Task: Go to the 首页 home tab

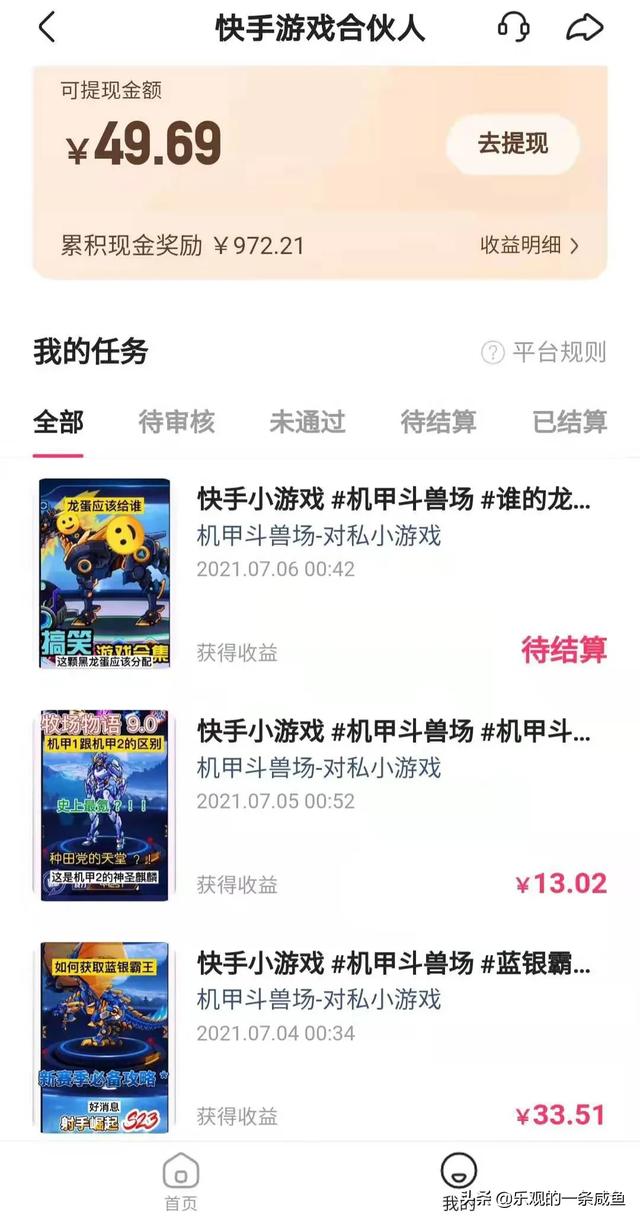Action: [x=181, y=1181]
